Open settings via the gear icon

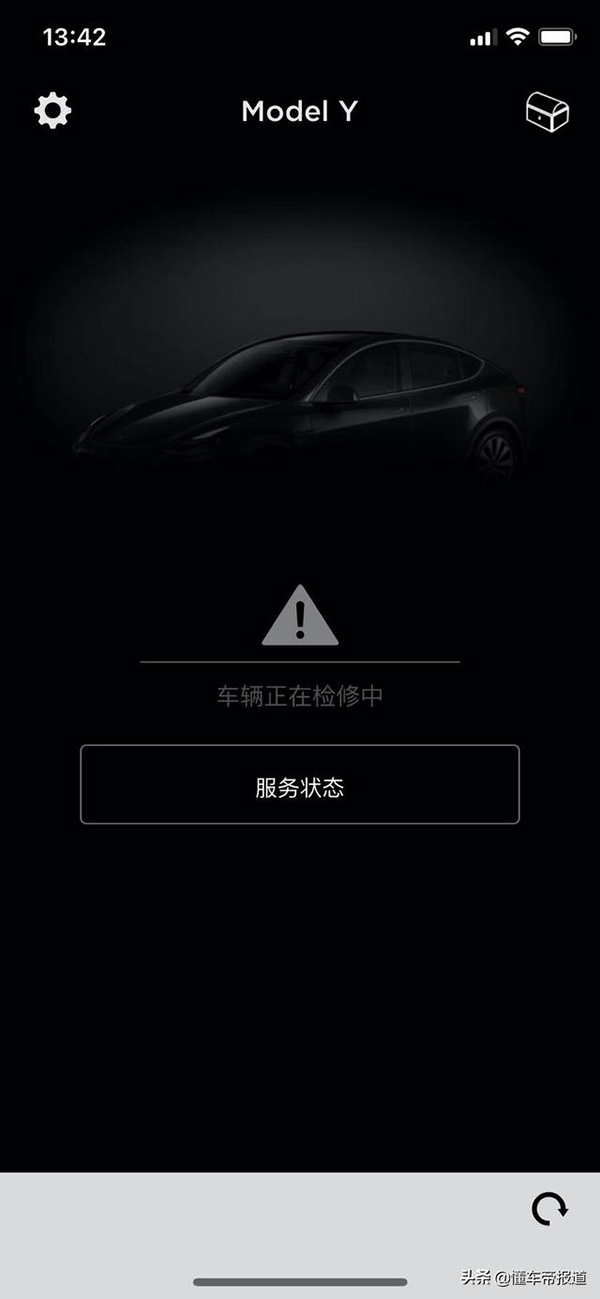(x=53, y=111)
